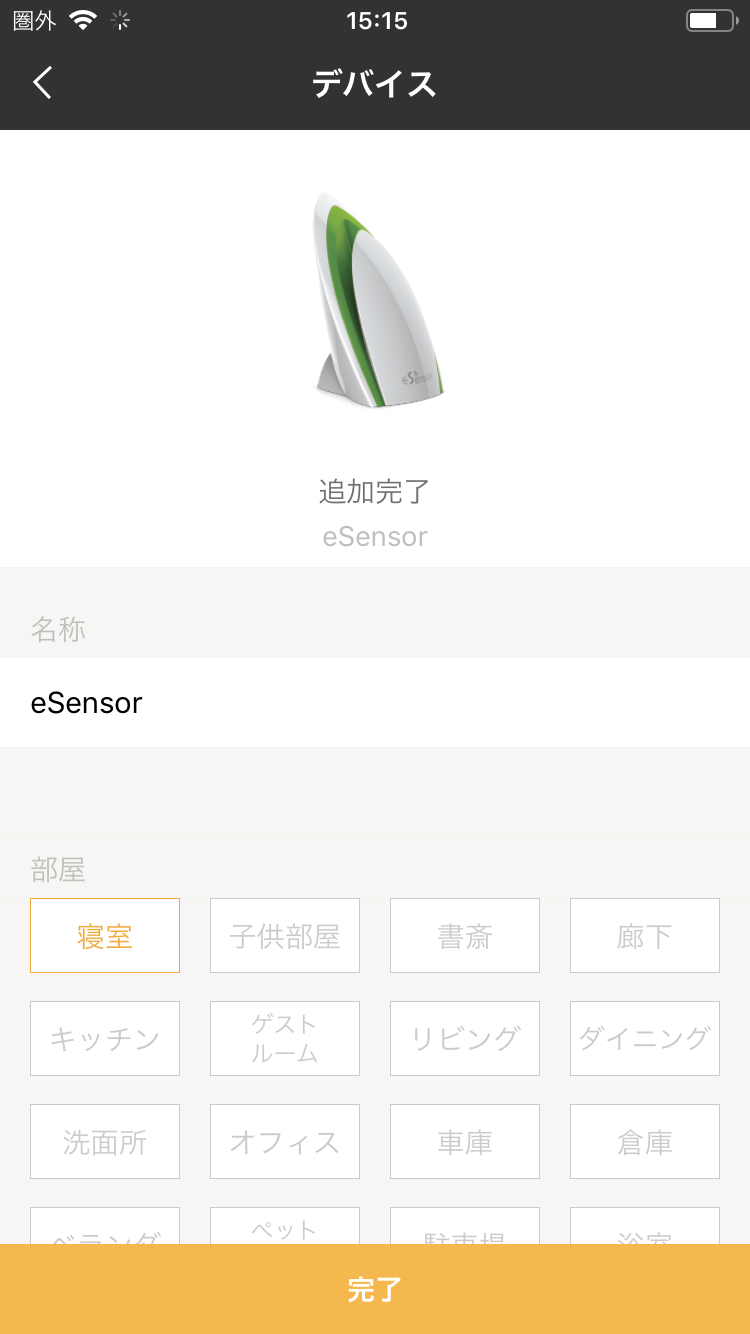Select the オフィス room option
The image size is (750, 1334).
click(285, 1142)
